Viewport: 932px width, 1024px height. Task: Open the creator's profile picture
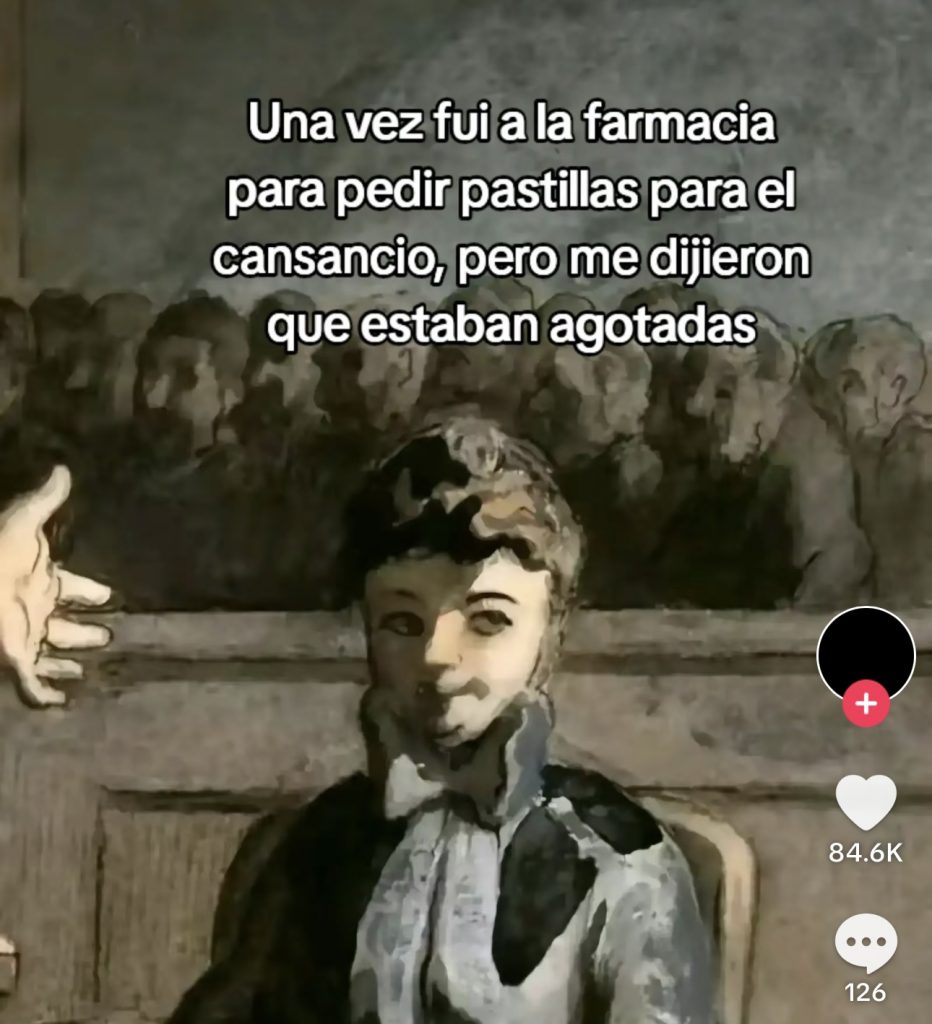pos(866,653)
